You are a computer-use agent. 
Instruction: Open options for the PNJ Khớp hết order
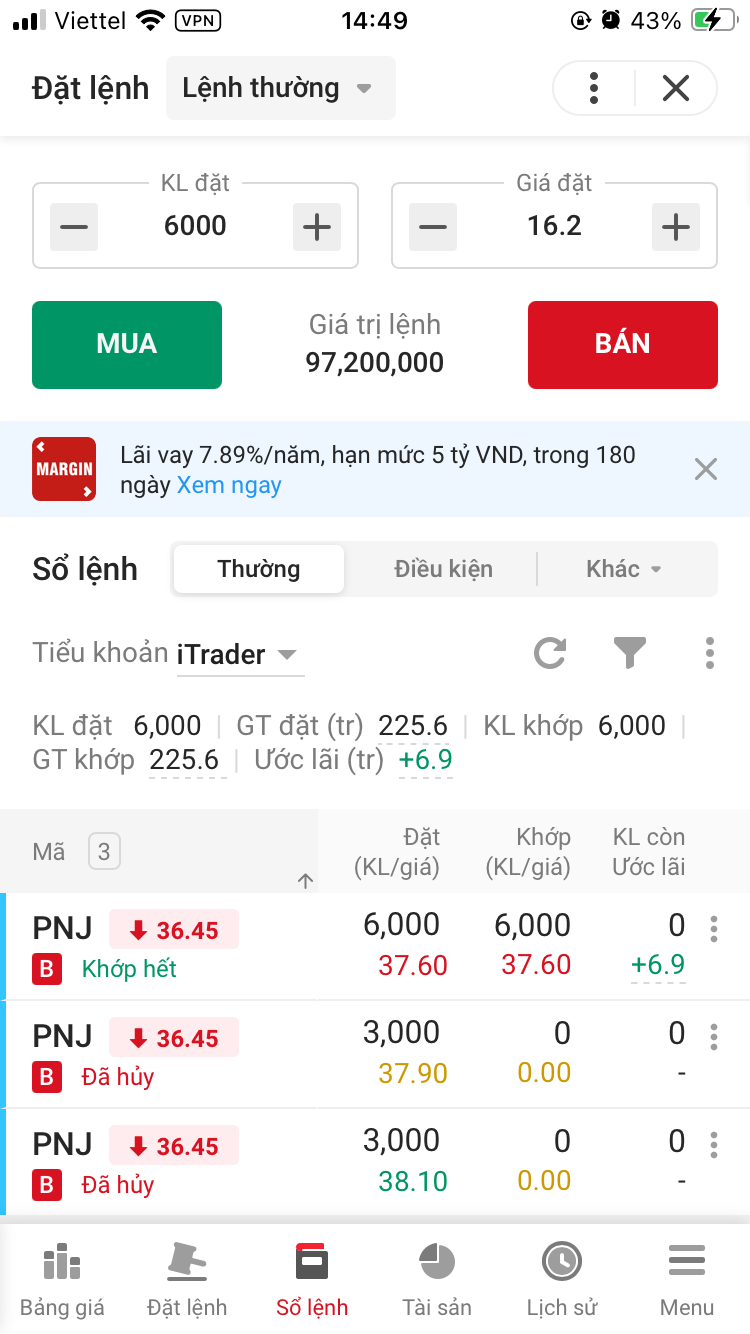click(713, 930)
